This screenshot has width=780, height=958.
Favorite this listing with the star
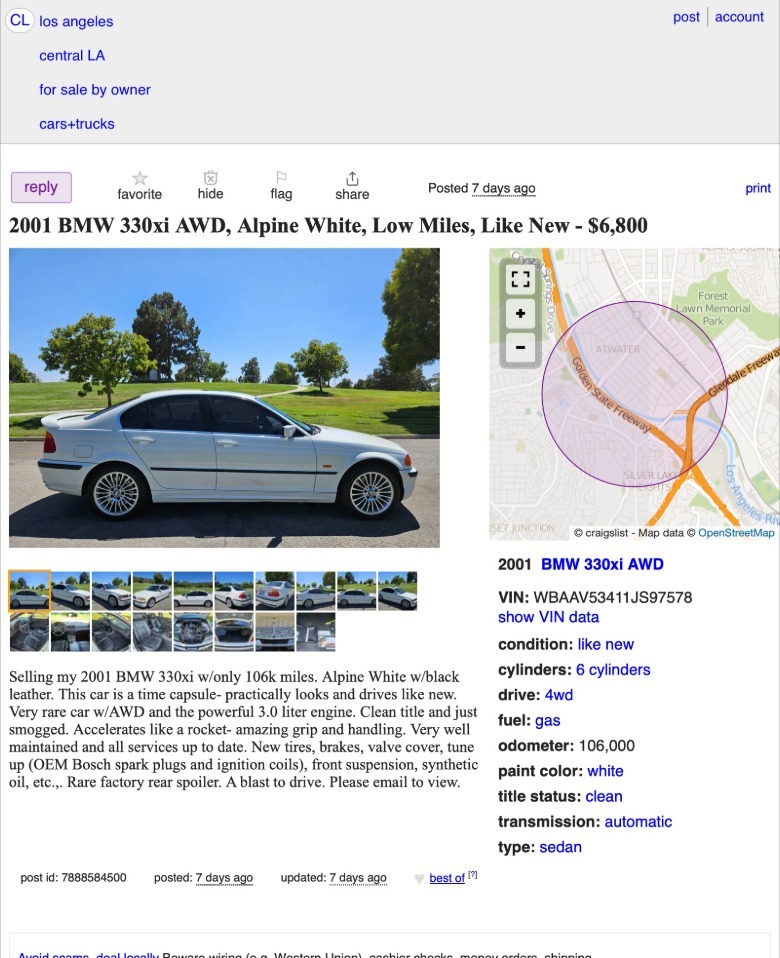click(x=139, y=185)
